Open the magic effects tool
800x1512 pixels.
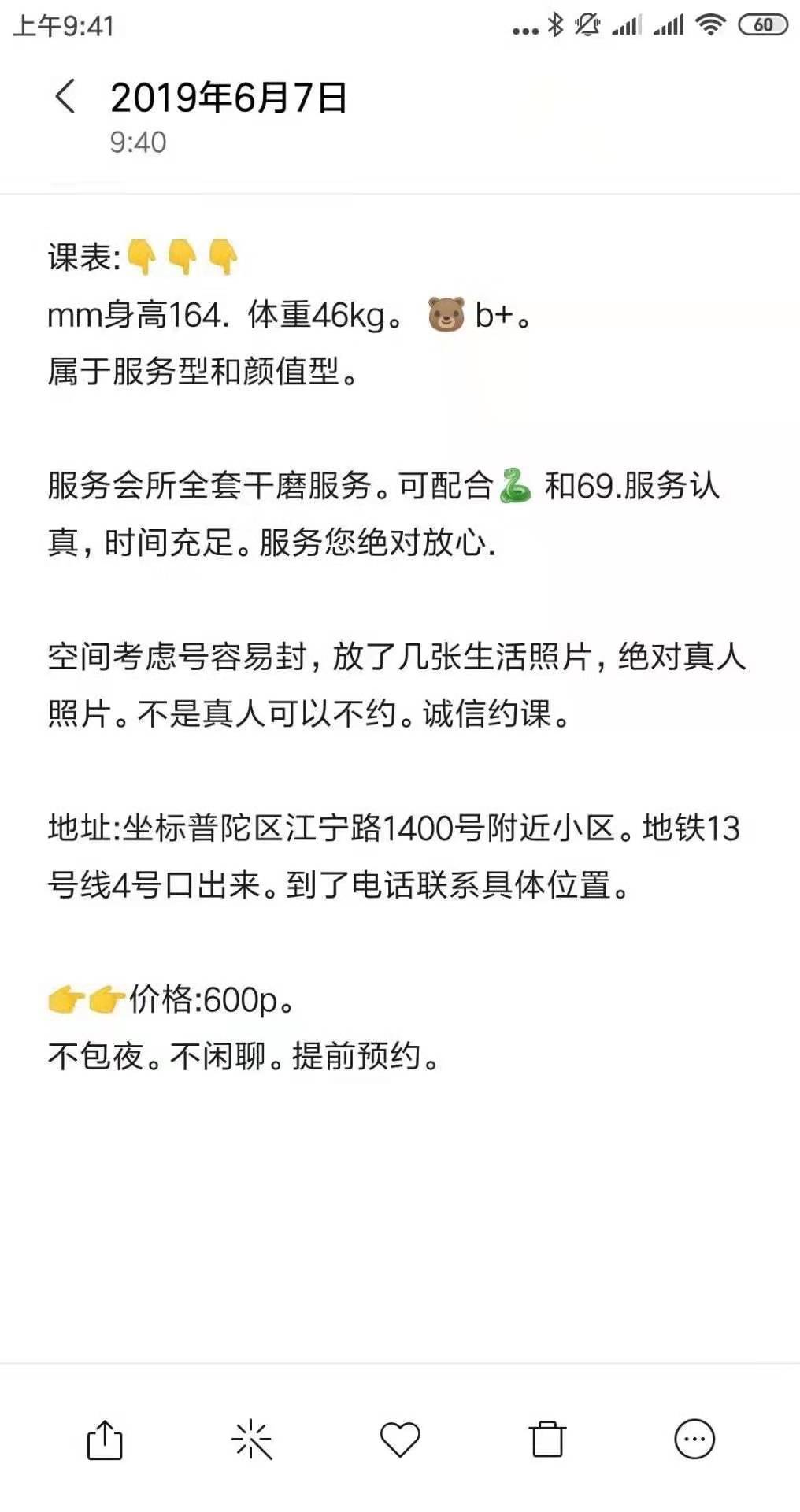click(x=251, y=1440)
